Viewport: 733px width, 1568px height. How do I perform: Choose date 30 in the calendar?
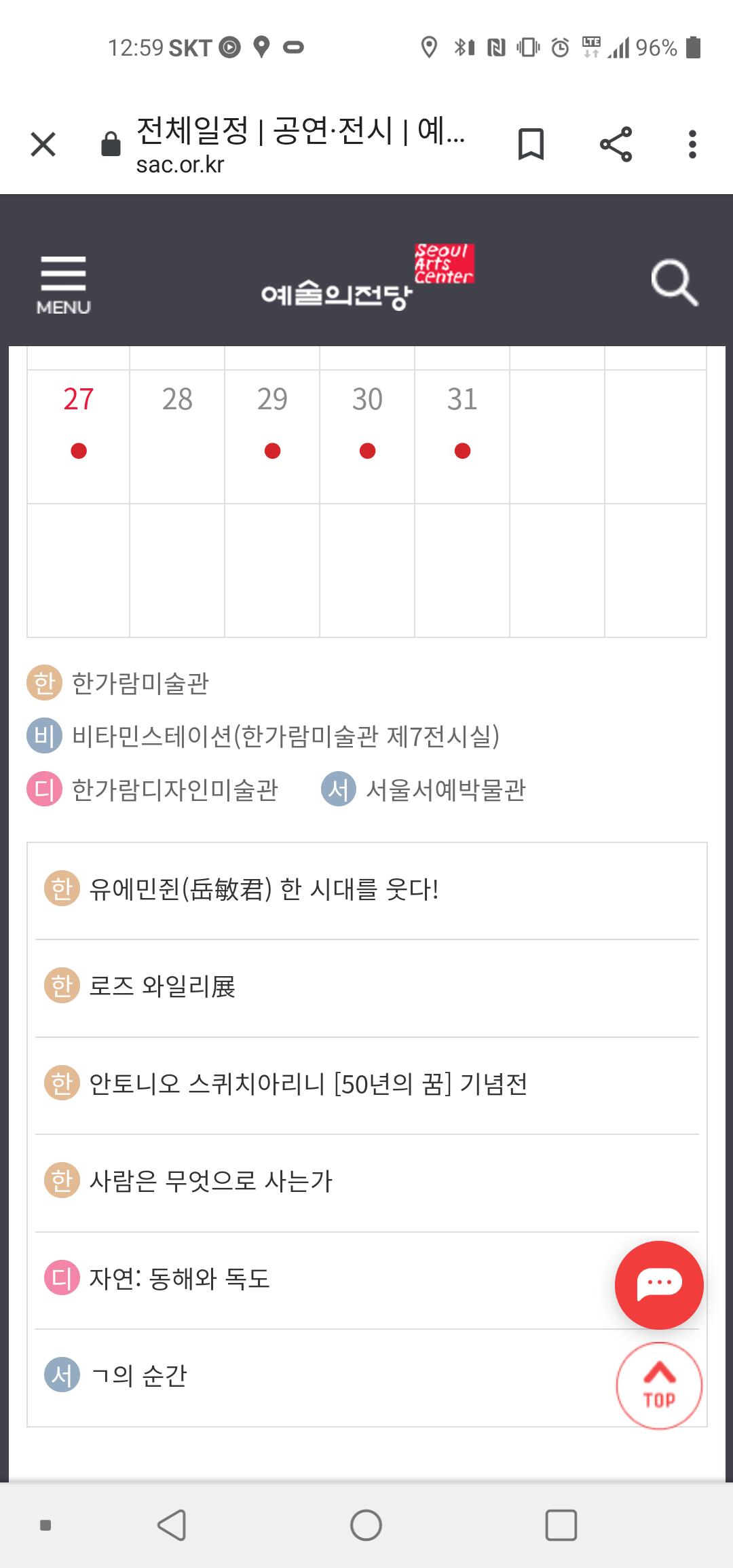367,436
